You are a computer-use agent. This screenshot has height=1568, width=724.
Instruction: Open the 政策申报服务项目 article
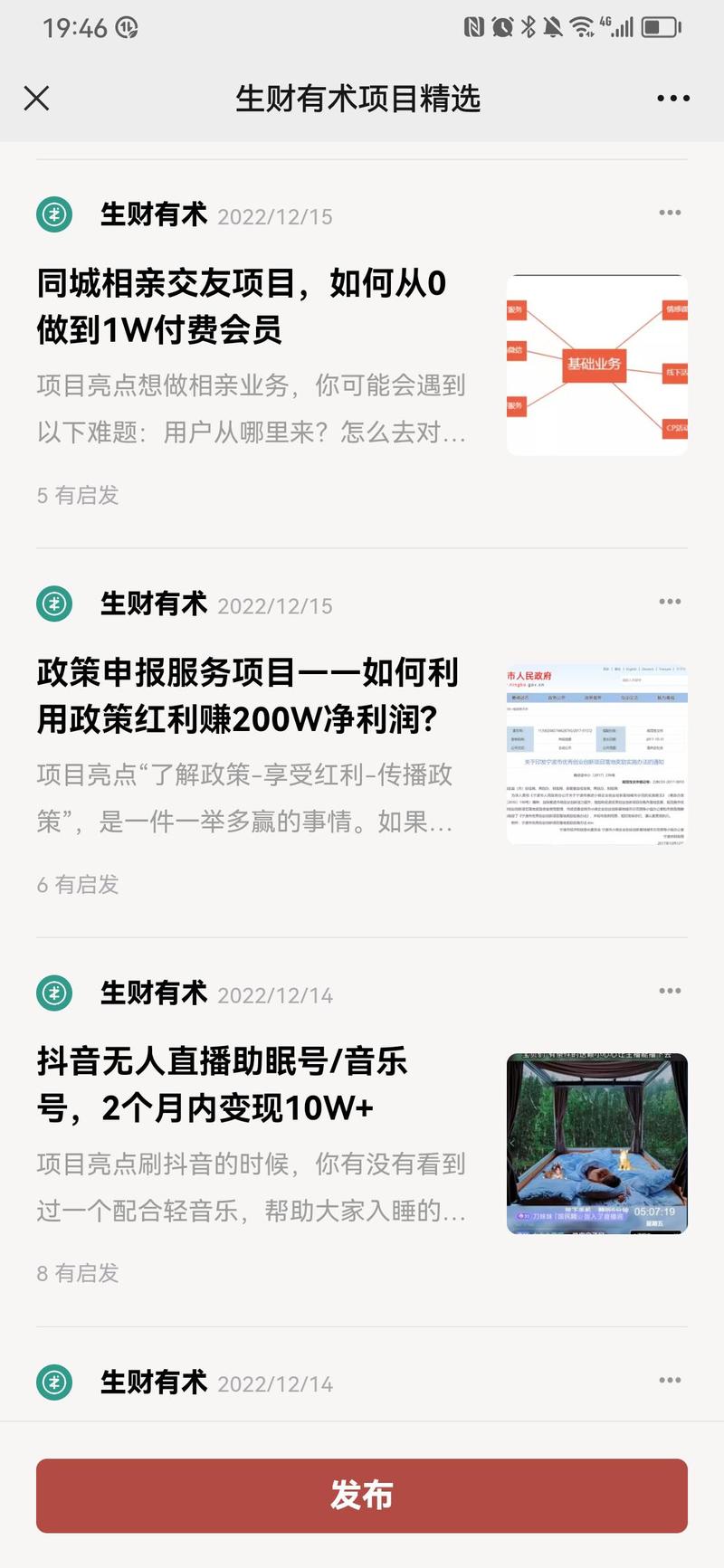249,697
